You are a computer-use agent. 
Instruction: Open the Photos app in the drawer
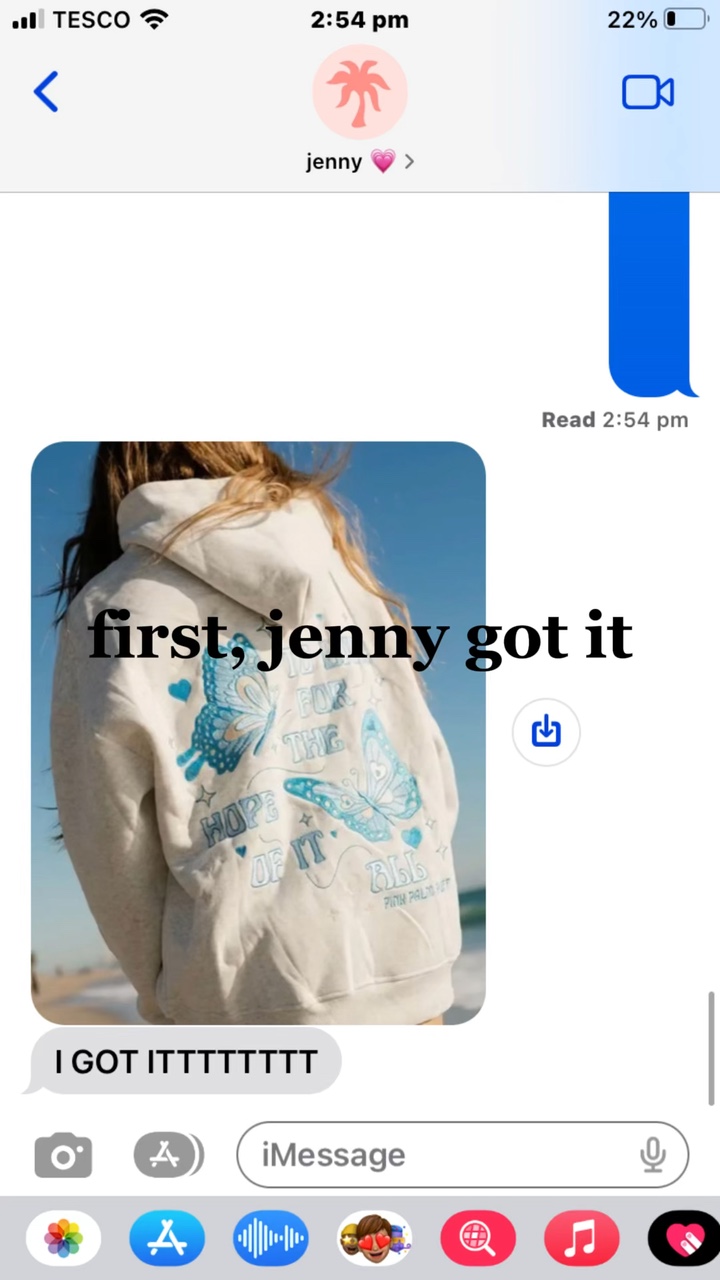click(x=63, y=1238)
